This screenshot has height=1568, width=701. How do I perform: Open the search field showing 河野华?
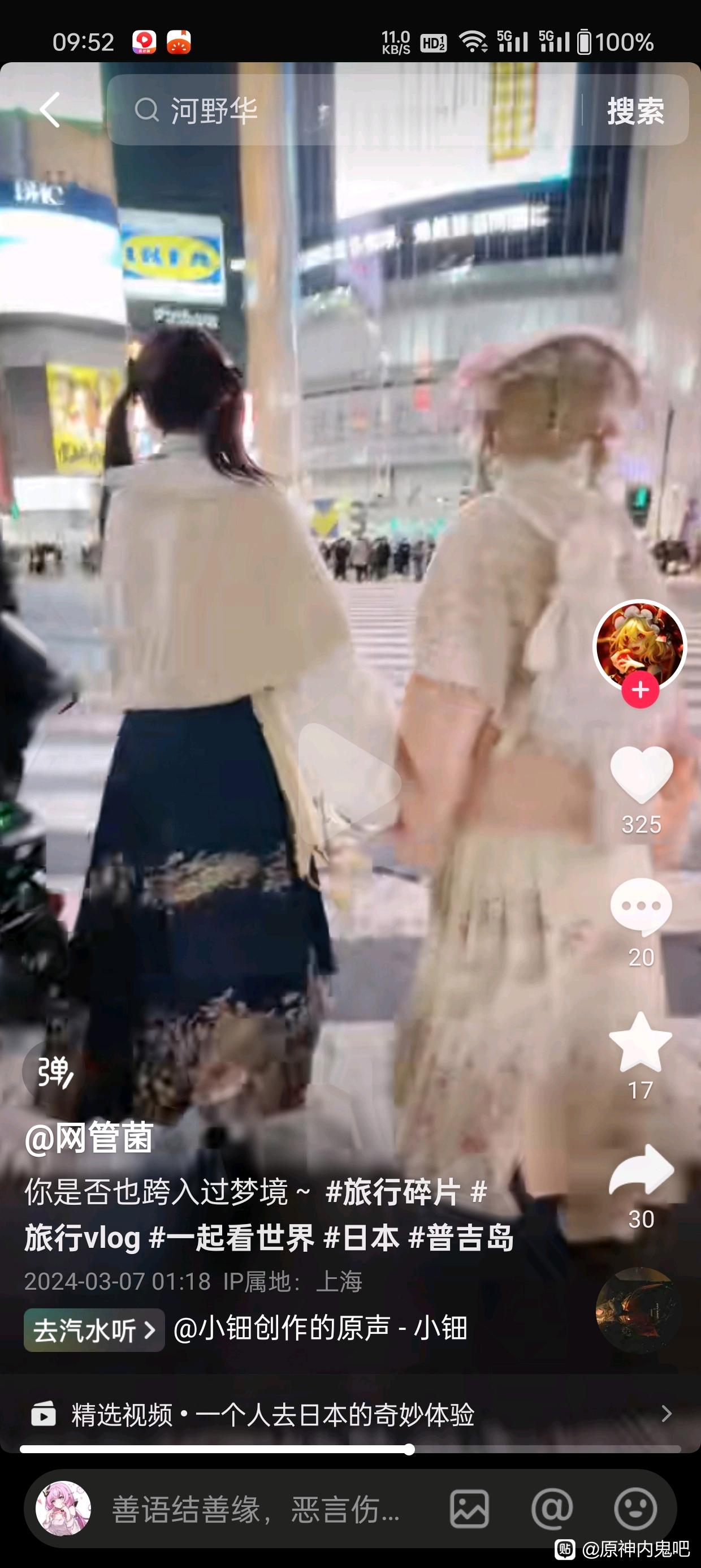pos(341,110)
